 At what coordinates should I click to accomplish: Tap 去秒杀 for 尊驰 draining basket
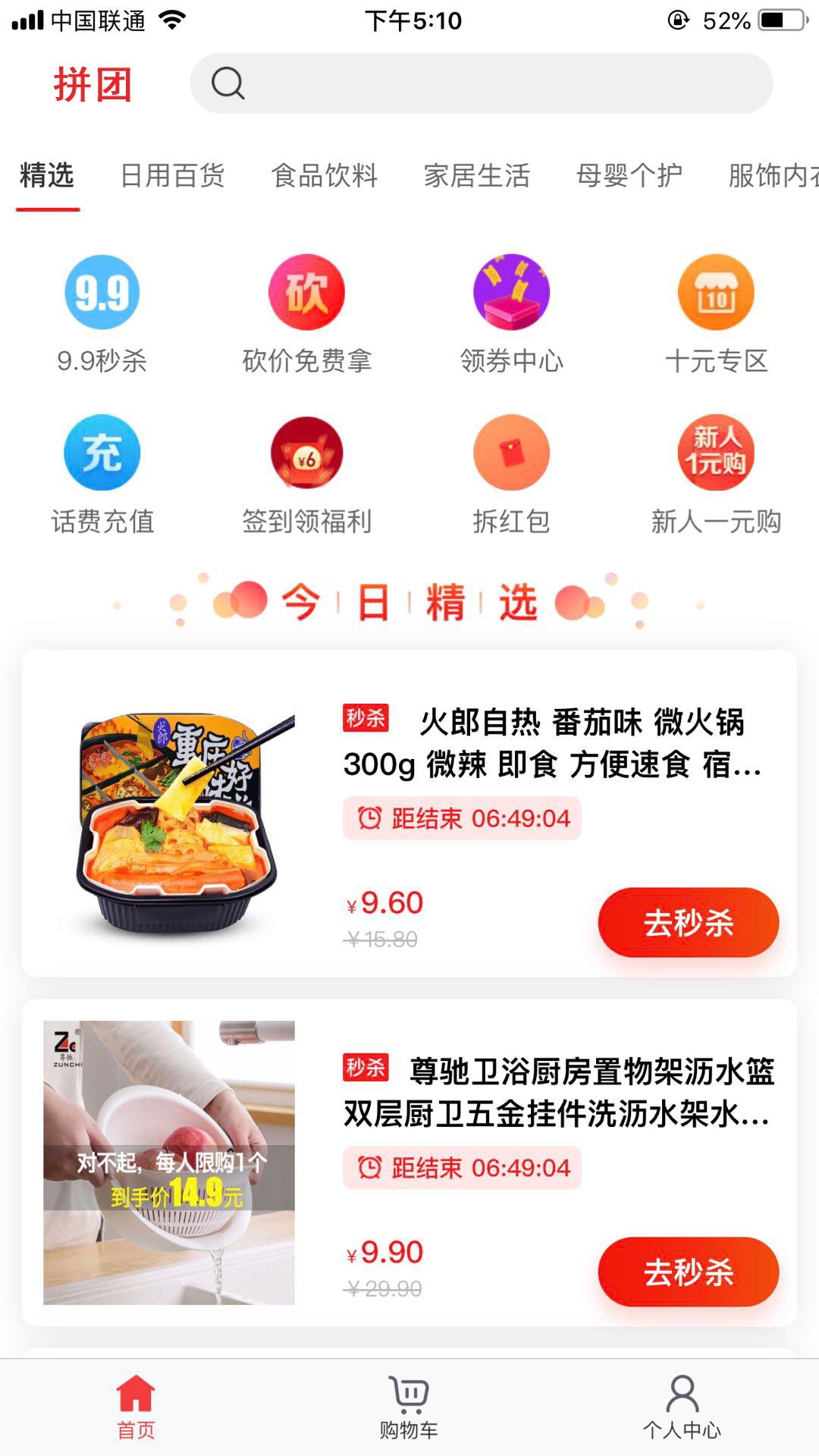click(x=688, y=1272)
